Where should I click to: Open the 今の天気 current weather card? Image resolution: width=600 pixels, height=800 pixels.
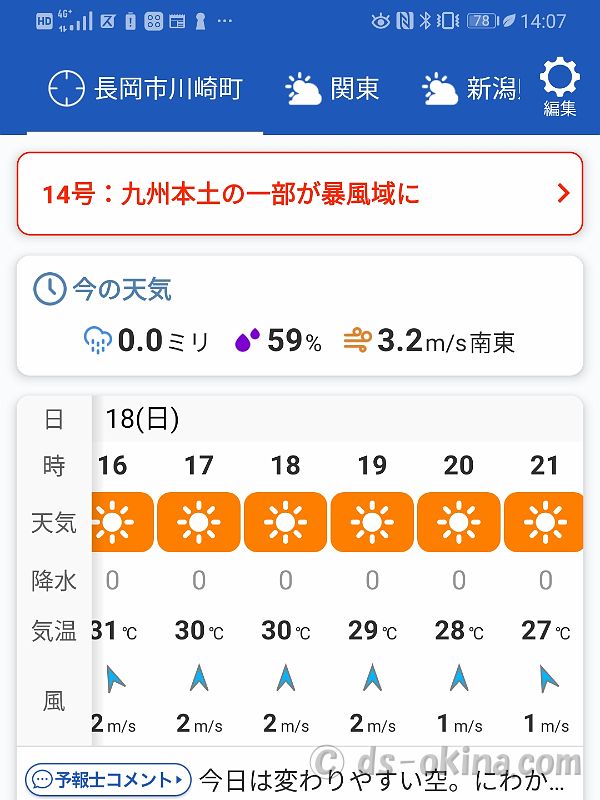299,316
